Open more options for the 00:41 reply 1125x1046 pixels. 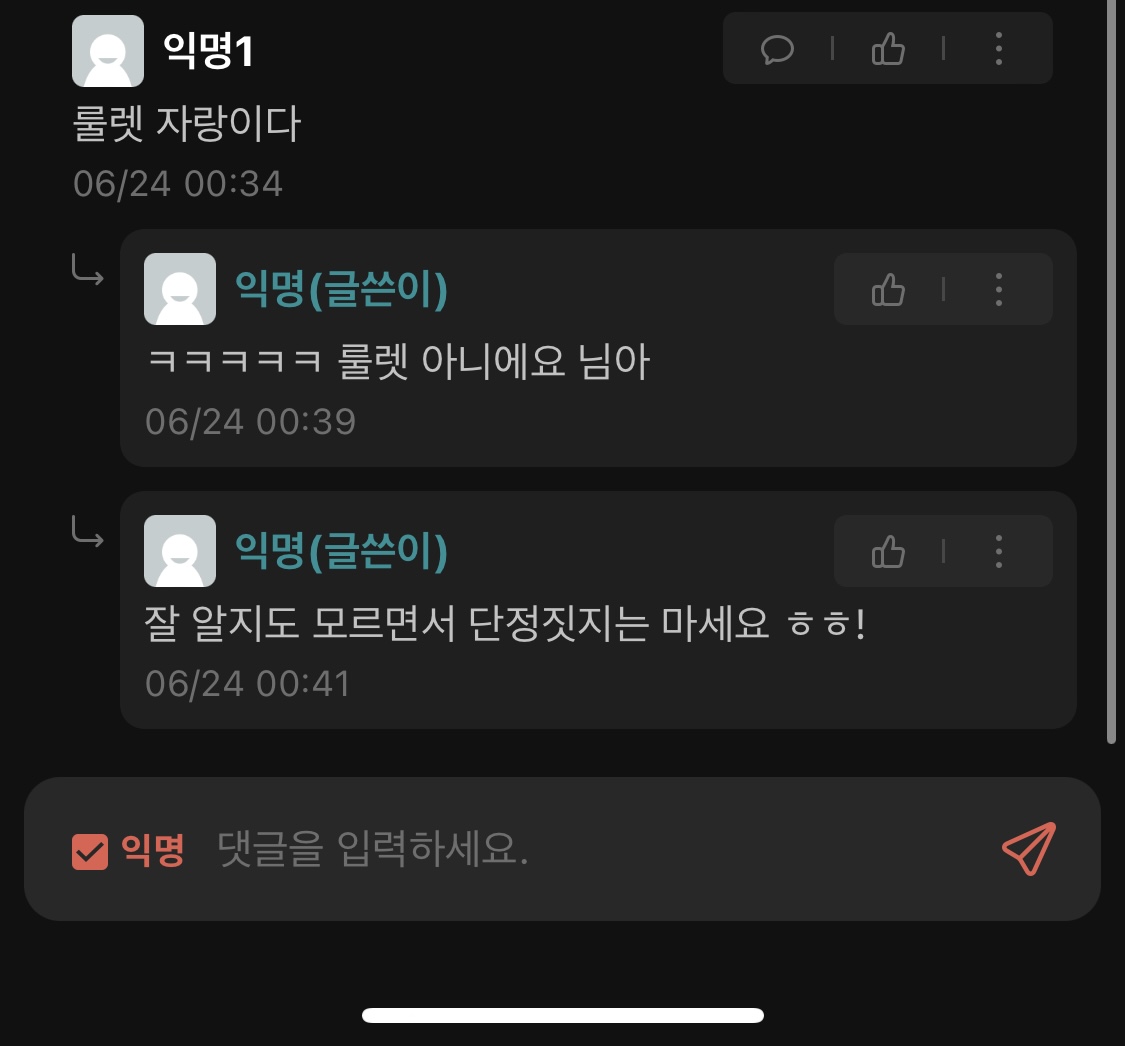998,551
